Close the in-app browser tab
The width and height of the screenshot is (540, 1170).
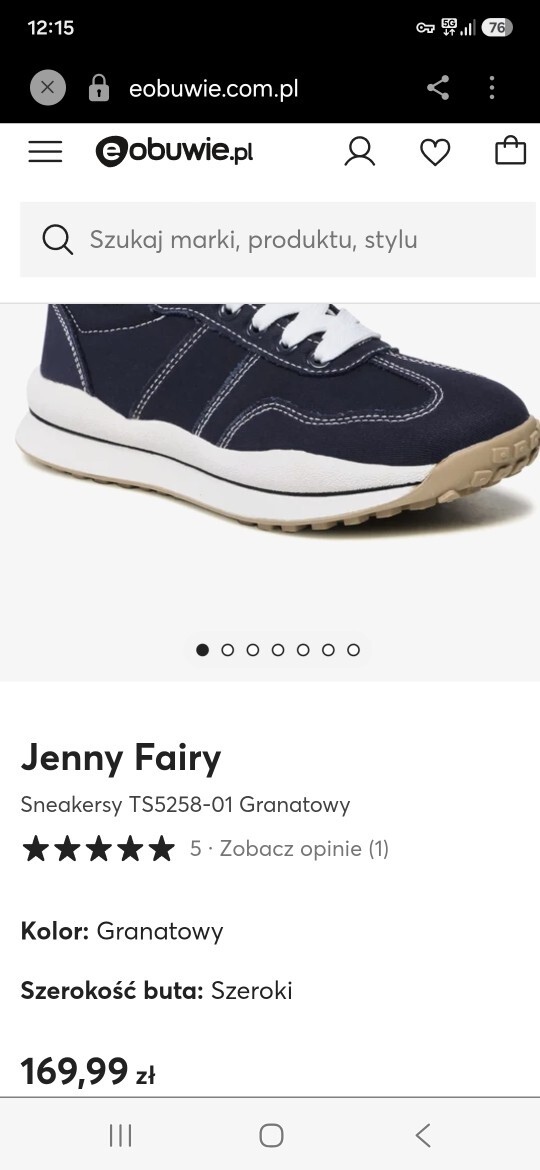[x=48, y=88]
